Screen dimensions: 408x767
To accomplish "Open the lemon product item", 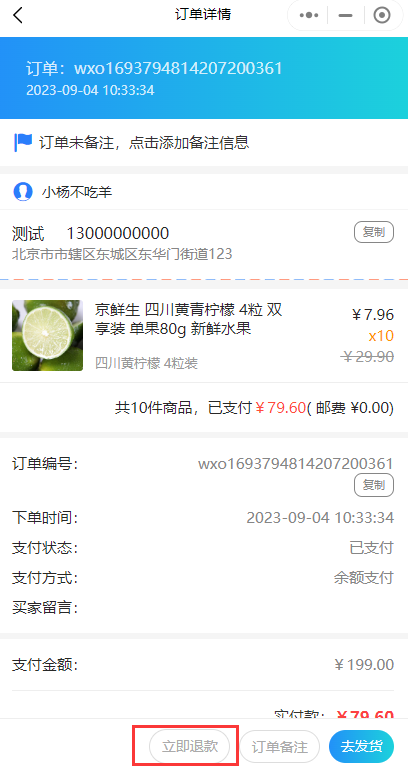I will pos(204,336).
